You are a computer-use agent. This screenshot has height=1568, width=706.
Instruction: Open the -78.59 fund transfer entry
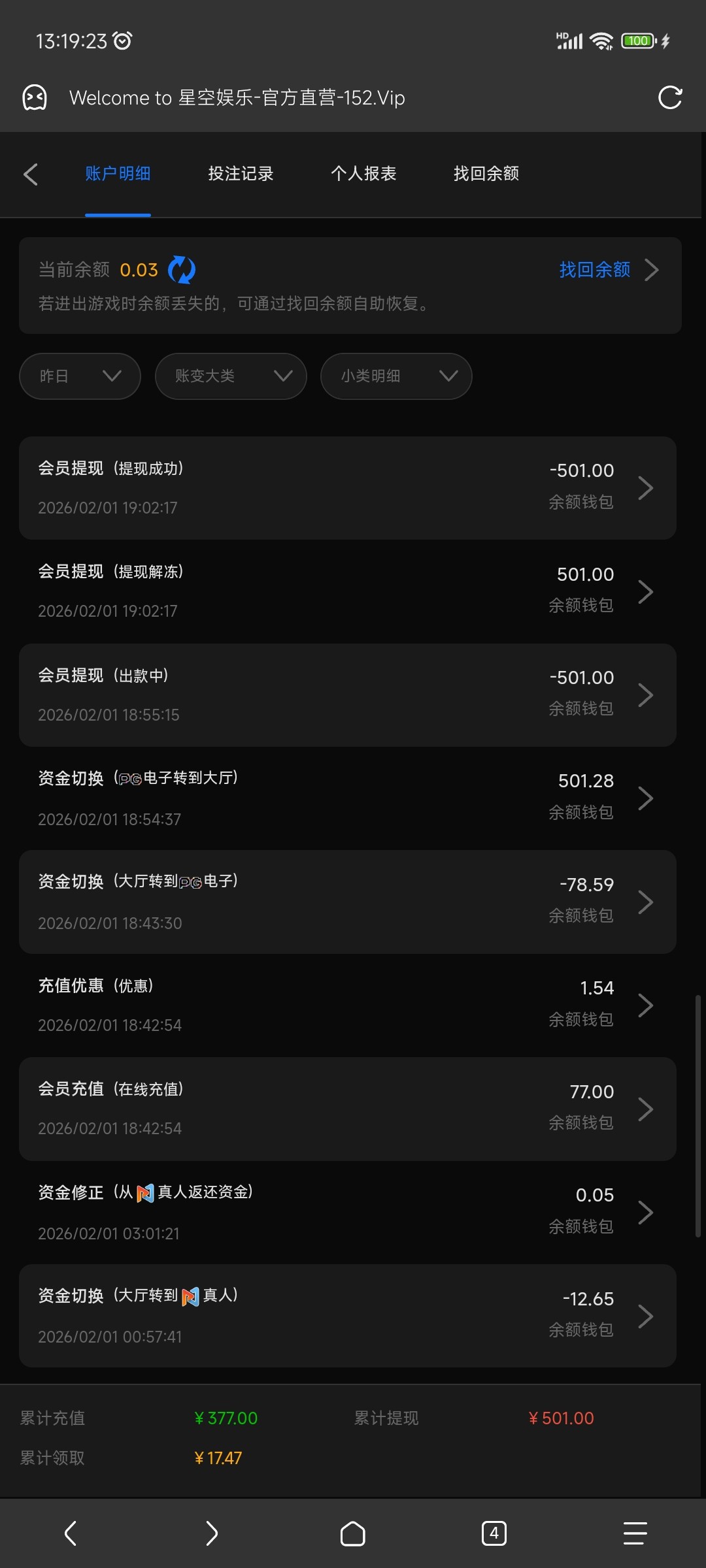coord(347,902)
